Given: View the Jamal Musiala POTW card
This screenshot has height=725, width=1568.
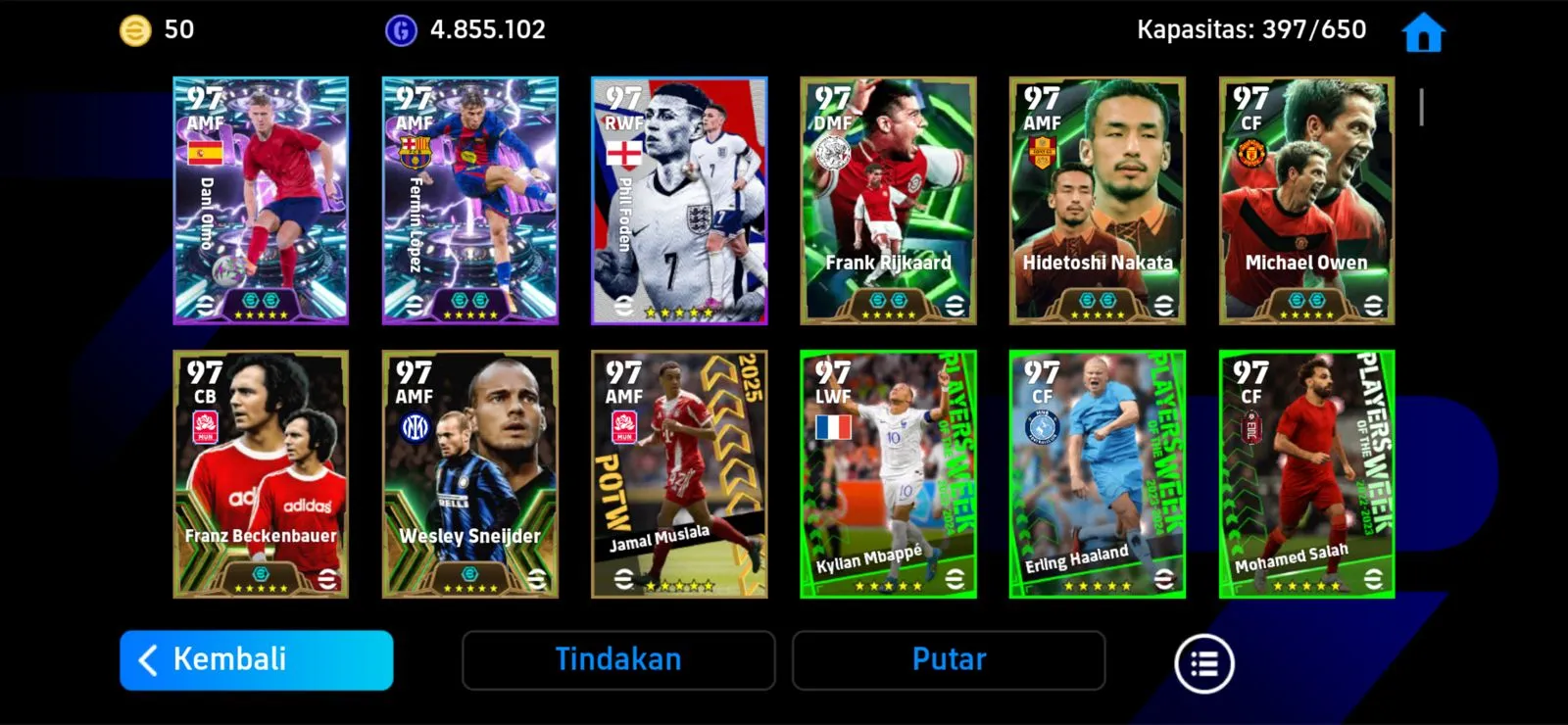Looking at the screenshot, I should click(679, 474).
